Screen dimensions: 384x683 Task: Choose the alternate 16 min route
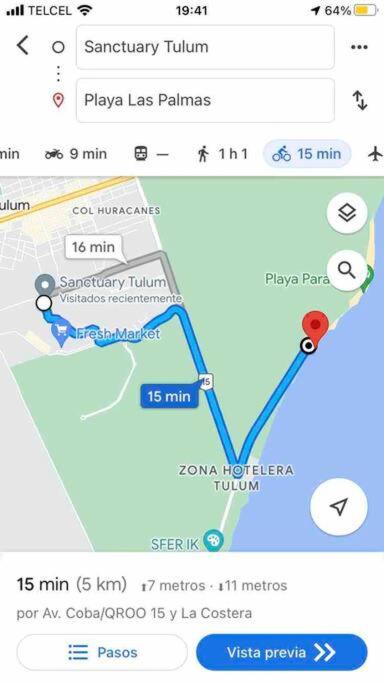[x=94, y=247]
